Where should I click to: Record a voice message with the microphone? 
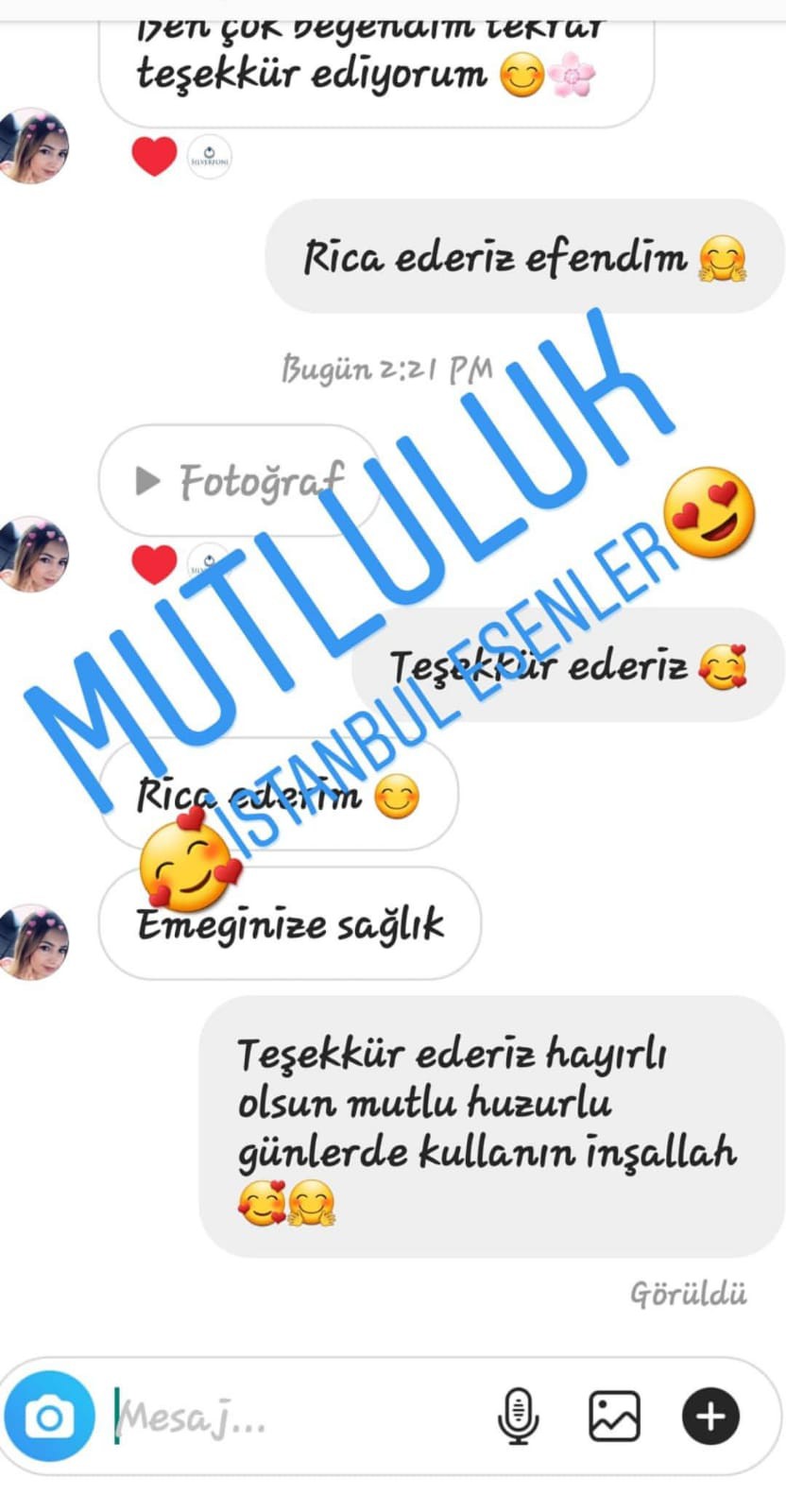pyautogui.click(x=518, y=1417)
